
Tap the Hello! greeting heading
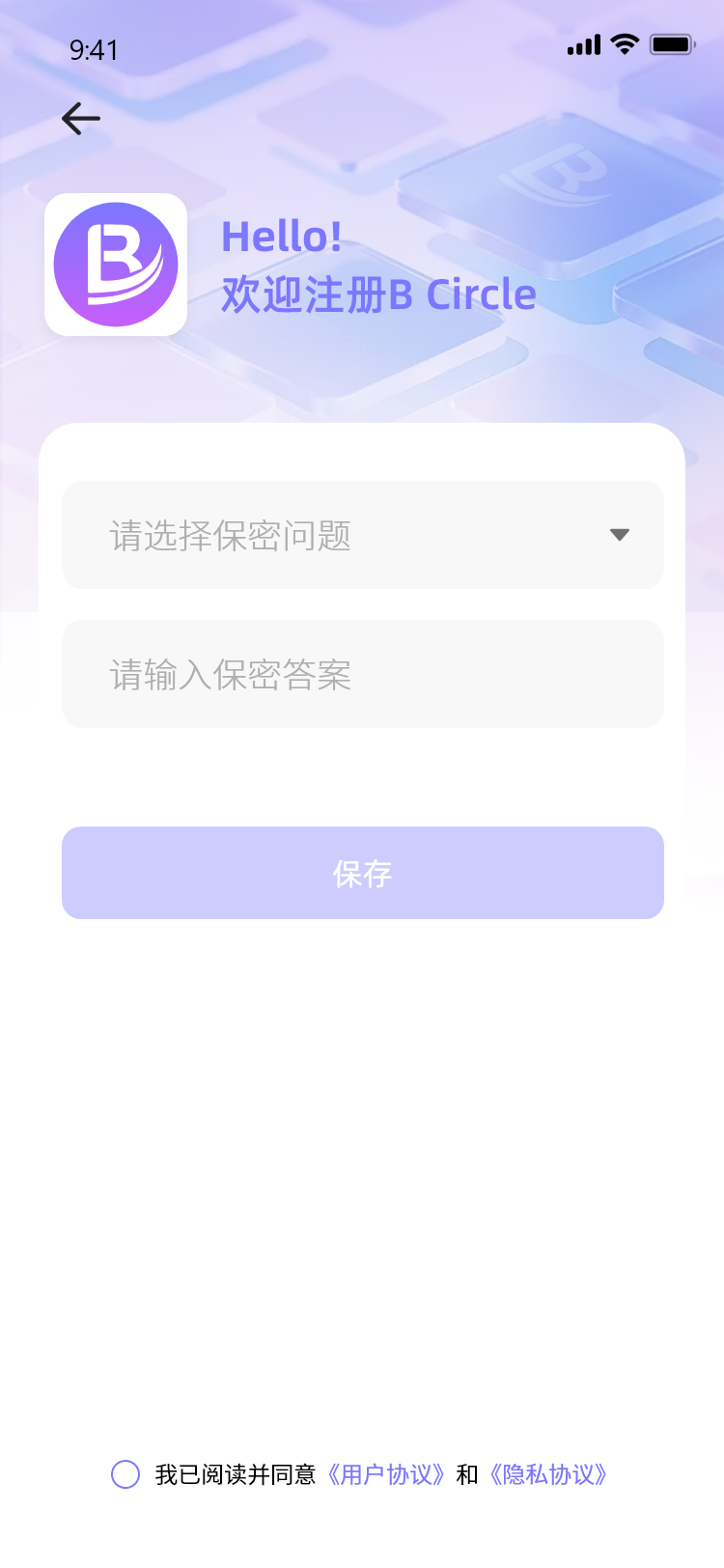point(284,237)
